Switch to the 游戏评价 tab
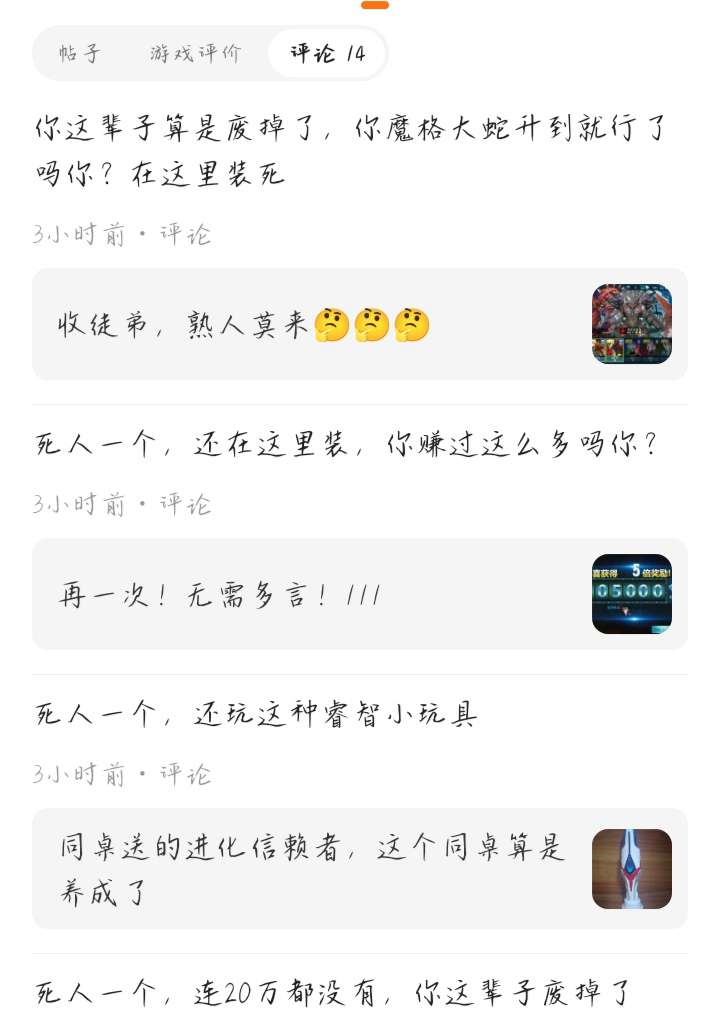This screenshot has width=720, height=1020. click(x=195, y=53)
